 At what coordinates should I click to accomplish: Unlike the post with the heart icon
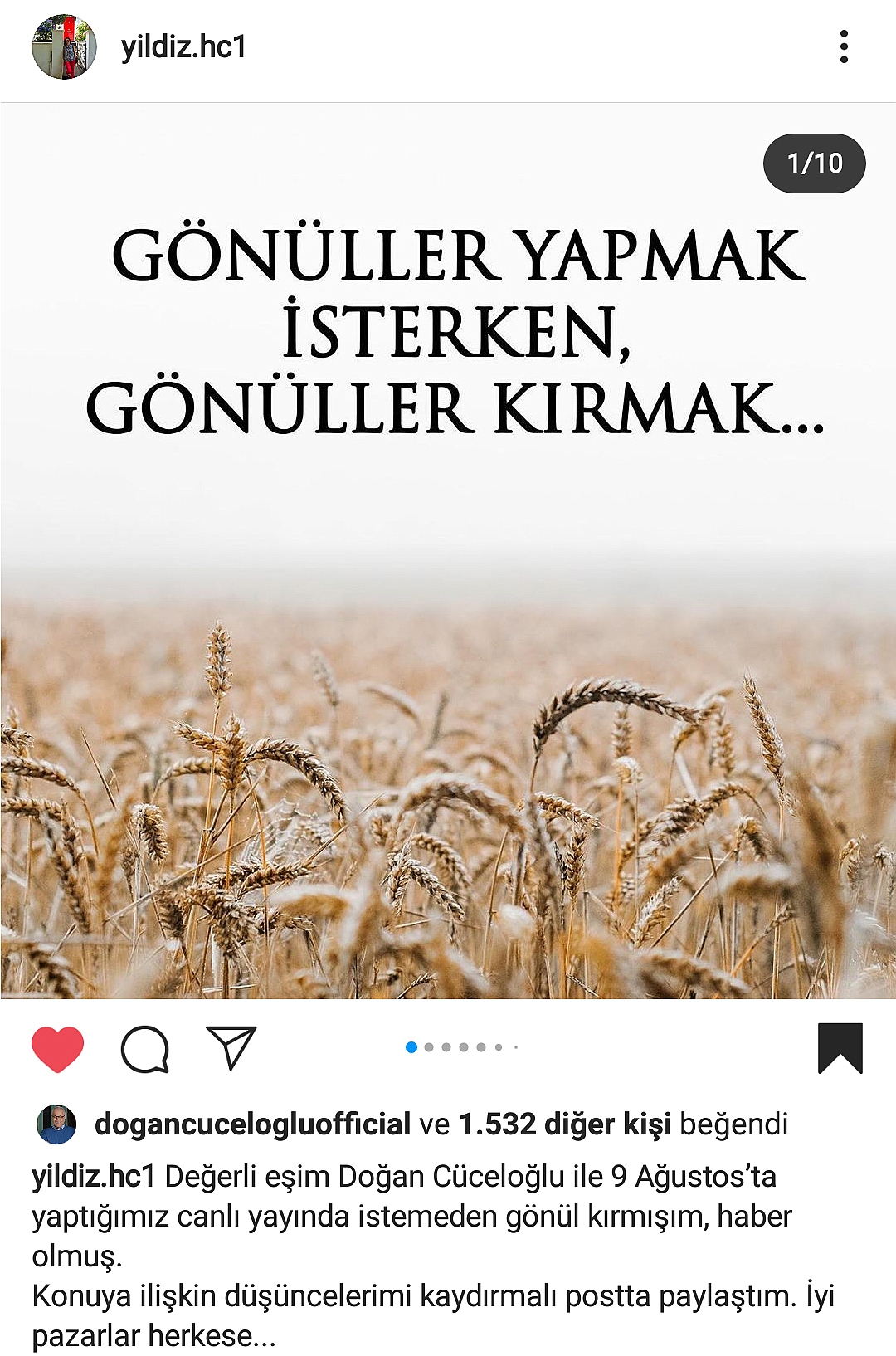58,1048
